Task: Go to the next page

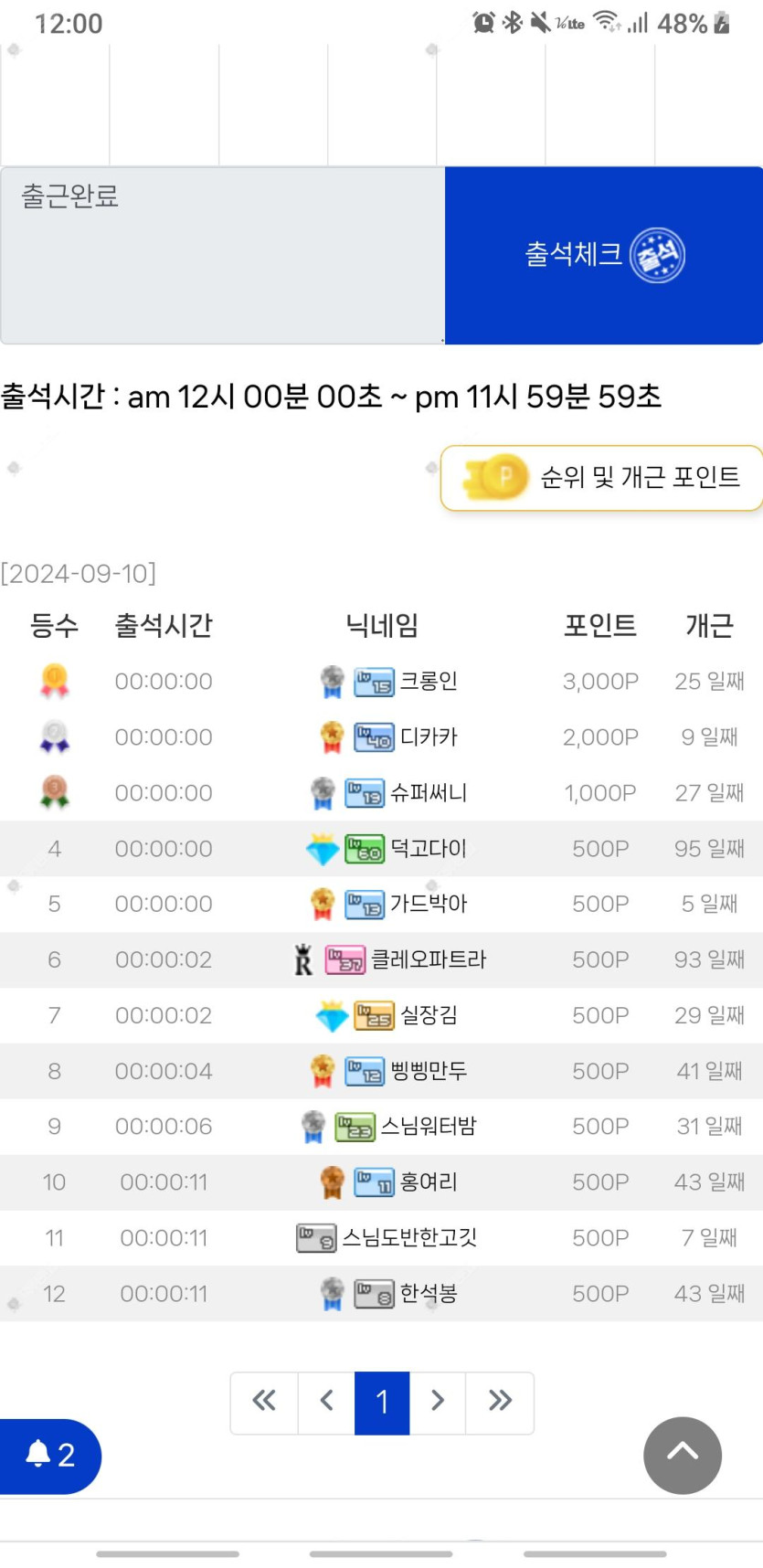Action: point(438,1402)
